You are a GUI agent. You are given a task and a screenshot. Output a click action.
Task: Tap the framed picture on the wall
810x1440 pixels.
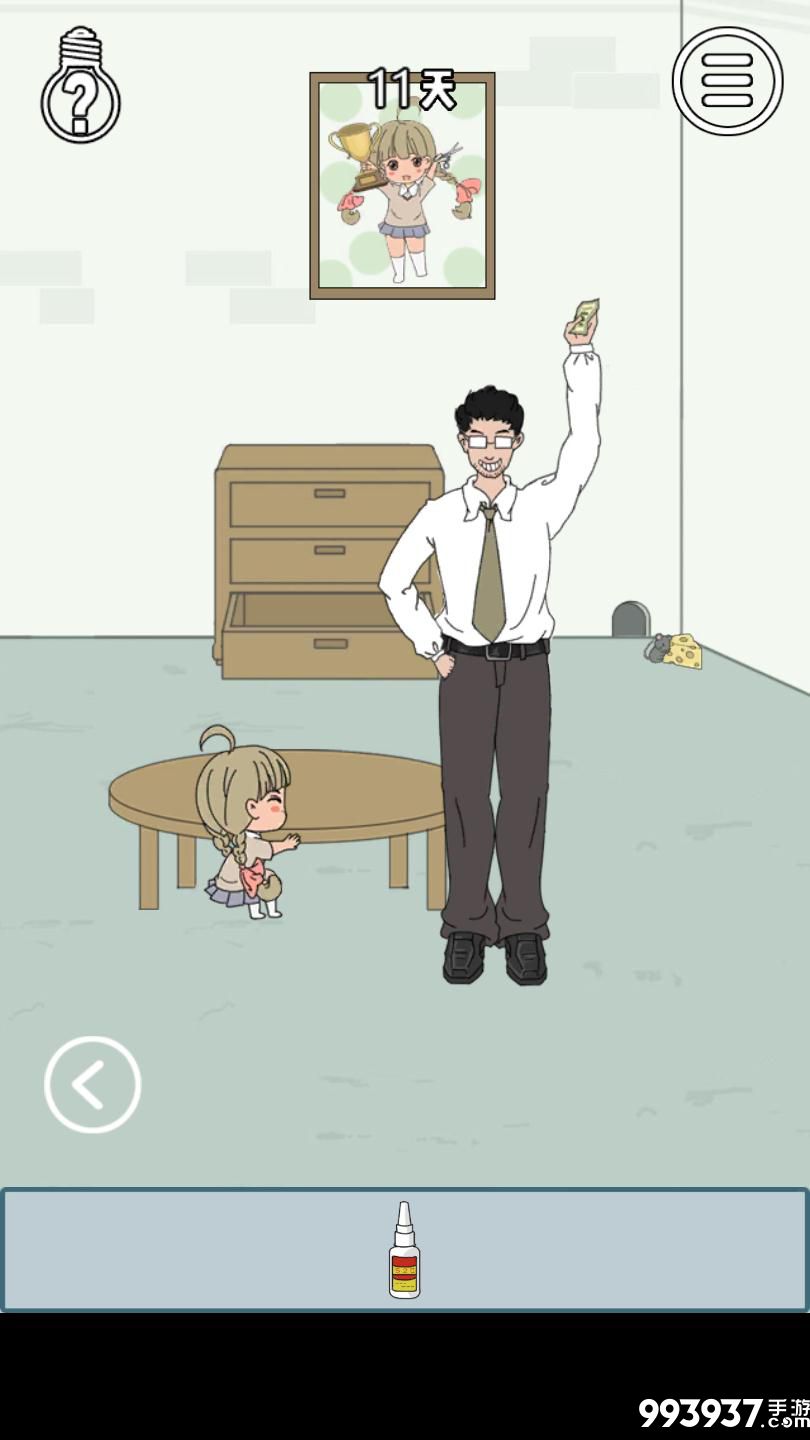[x=402, y=187]
